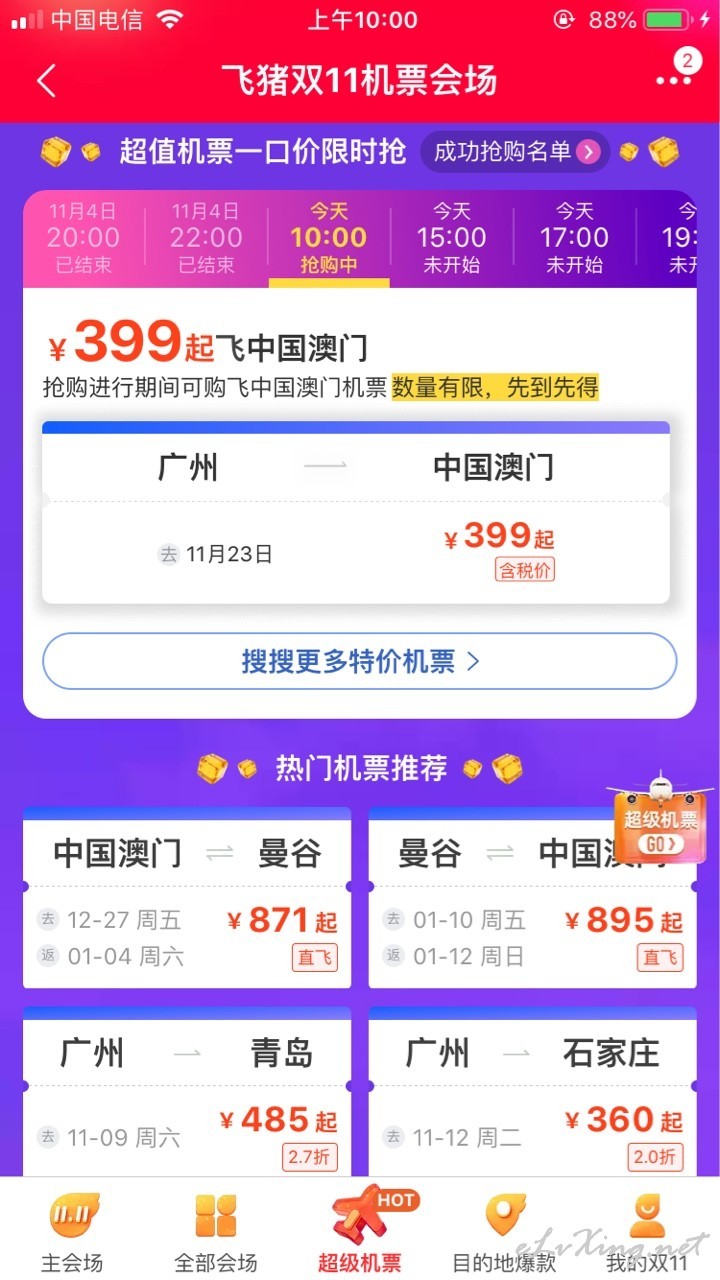Switch to the 今天 17:00 time slot
This screenshot has height=1280, width=720.
[575, 238]
